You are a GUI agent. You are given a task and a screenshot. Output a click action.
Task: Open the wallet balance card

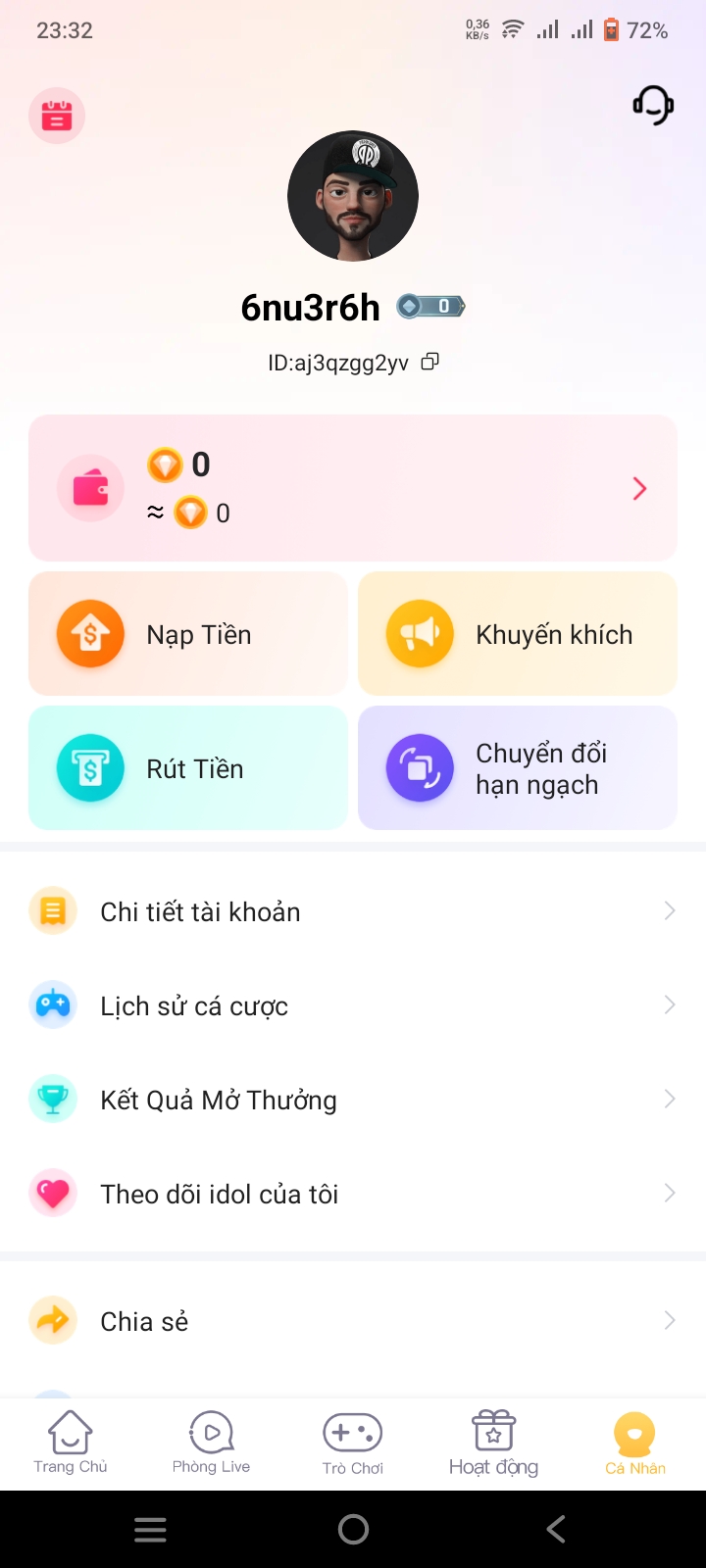point(353,488)
